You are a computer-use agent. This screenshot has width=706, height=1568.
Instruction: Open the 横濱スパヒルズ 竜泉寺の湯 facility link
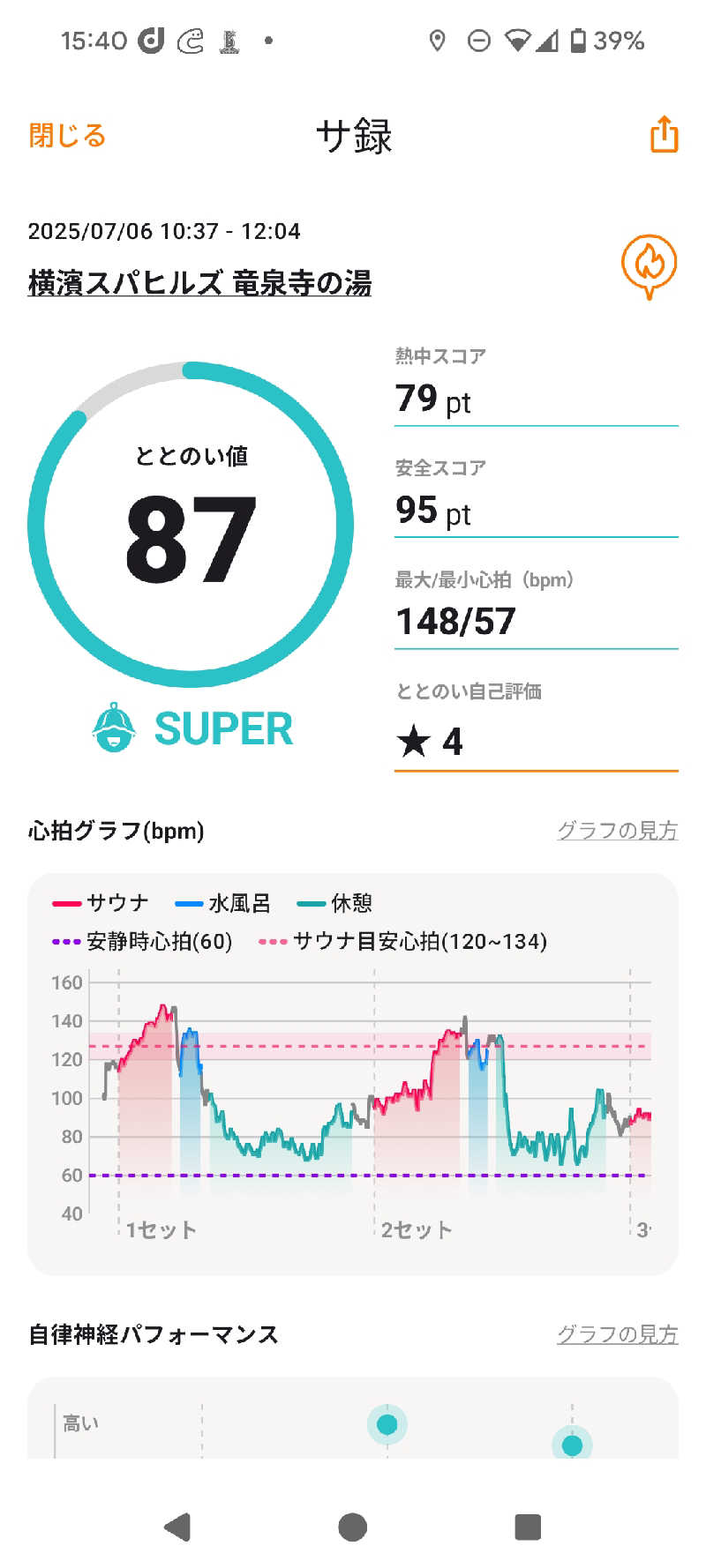[x=199, y=283]
